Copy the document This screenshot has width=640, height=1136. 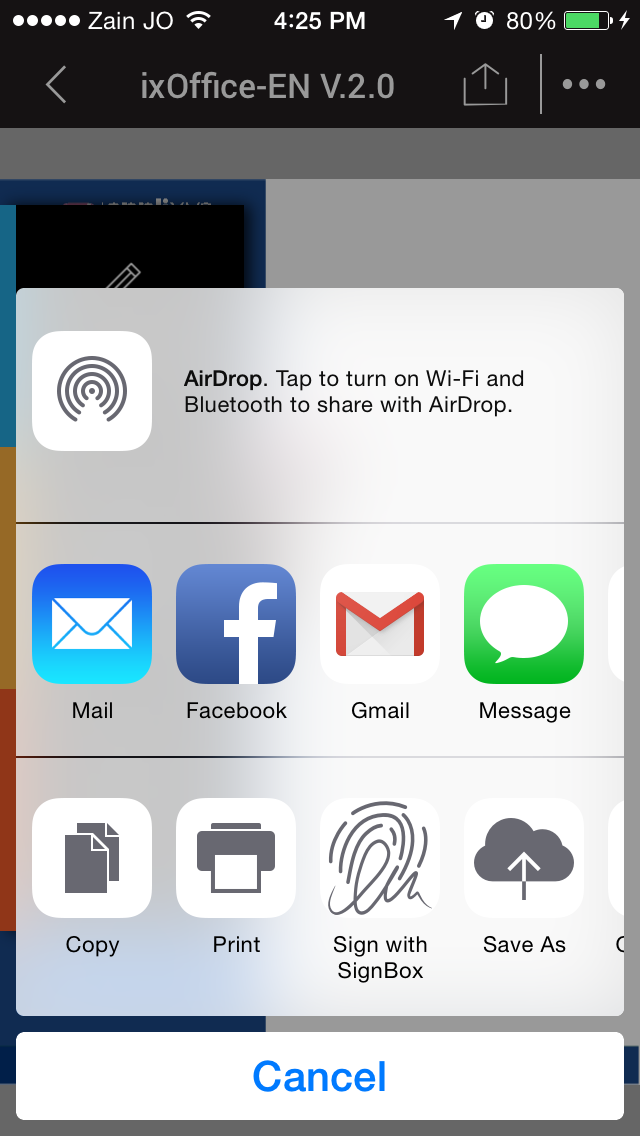(x=92, y=858)
